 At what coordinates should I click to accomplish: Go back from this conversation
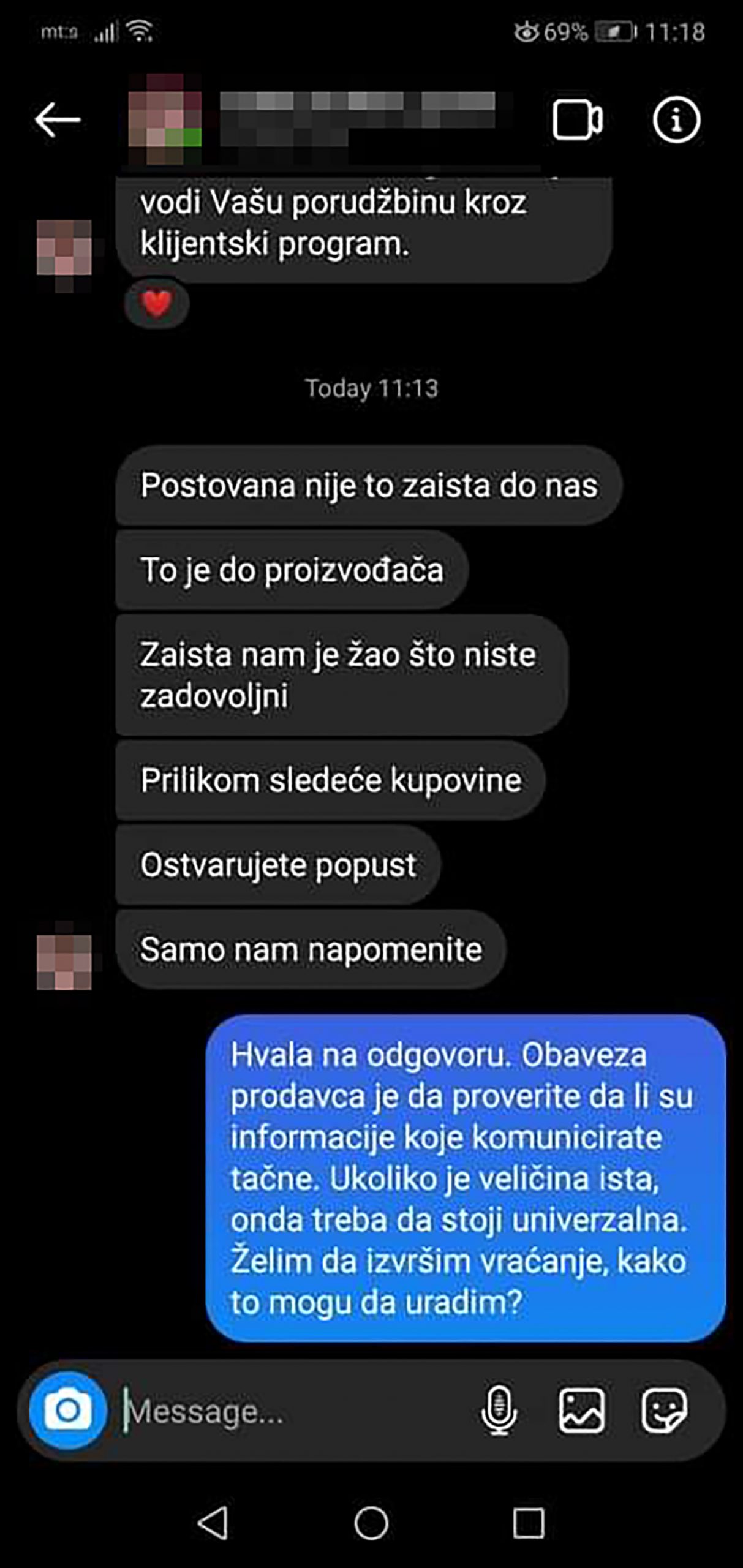[57, 119]
